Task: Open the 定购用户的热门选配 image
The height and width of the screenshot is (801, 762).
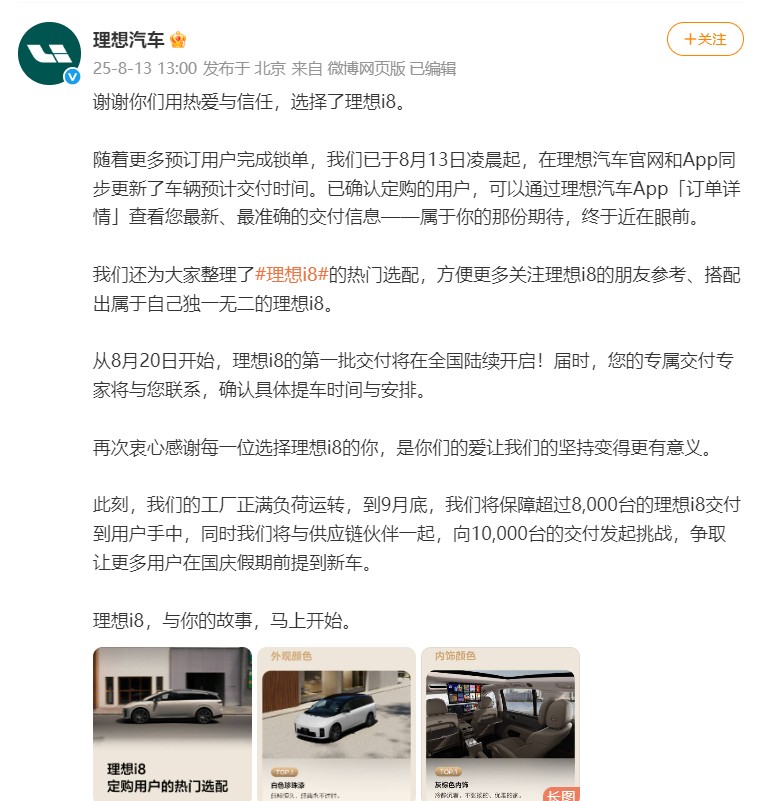Action: click(x=172, y=723)
